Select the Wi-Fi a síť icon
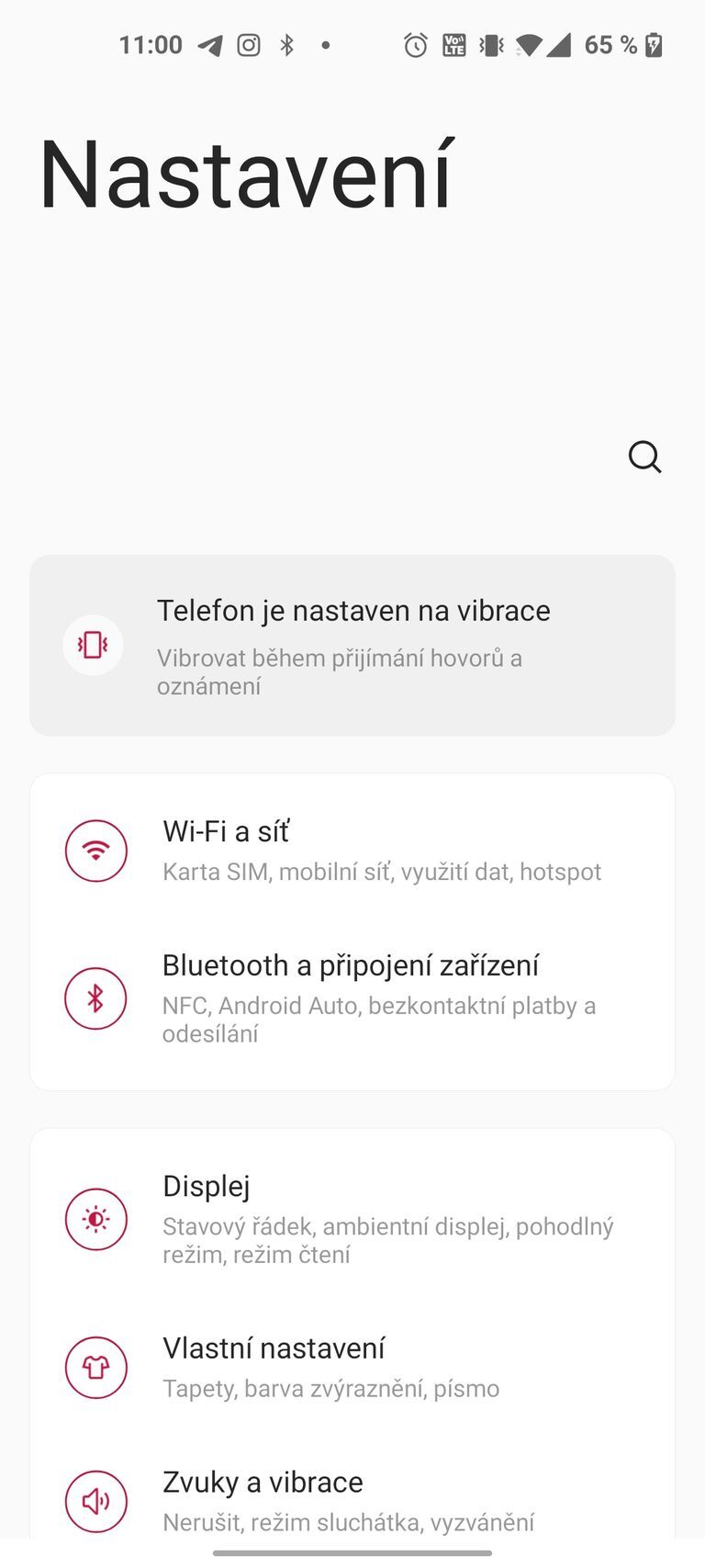705x1568 pixels. coord(96,850)
